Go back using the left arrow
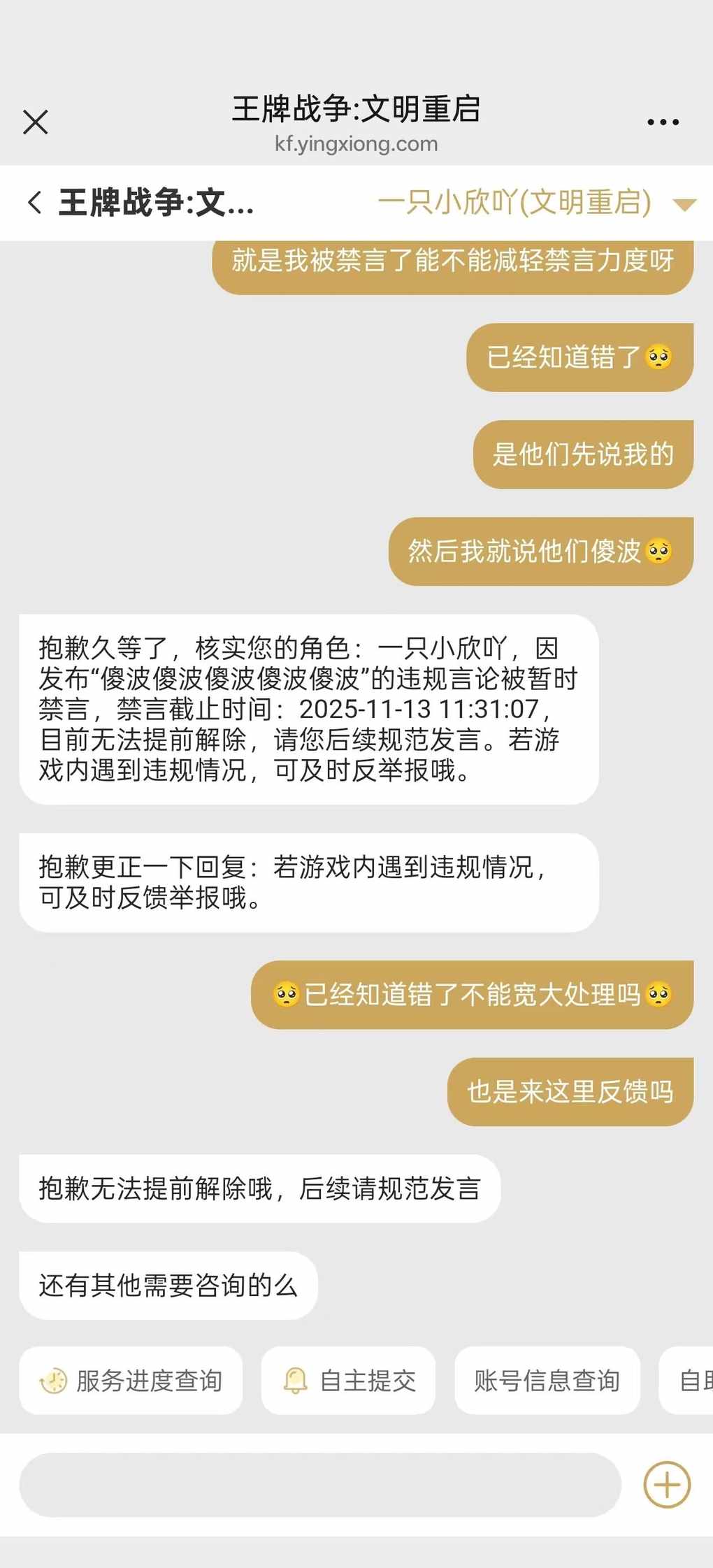Viewport: 713px width, 1568px height. tap(34, 203)
